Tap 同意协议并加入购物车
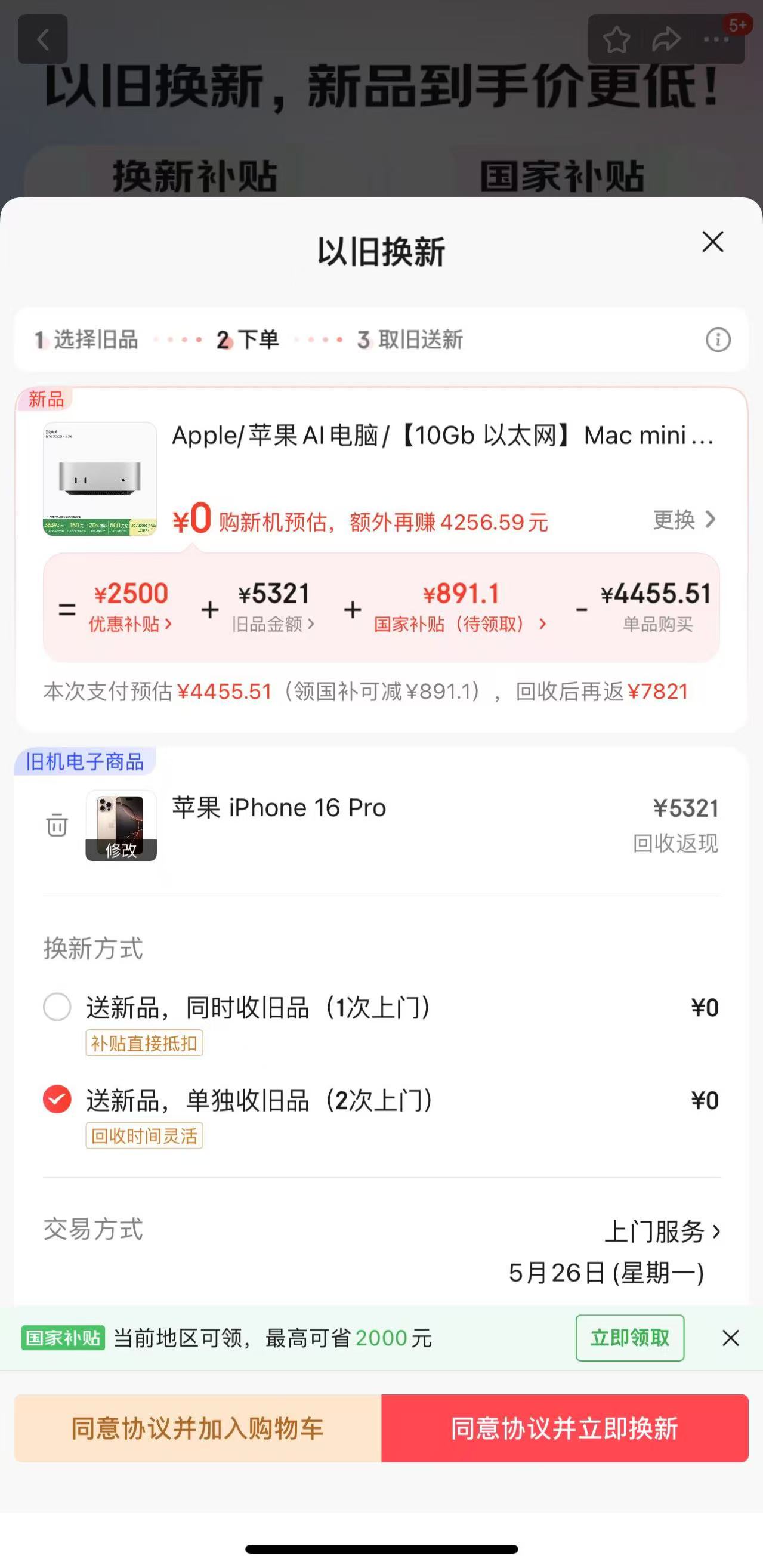 coord(197,1428)
